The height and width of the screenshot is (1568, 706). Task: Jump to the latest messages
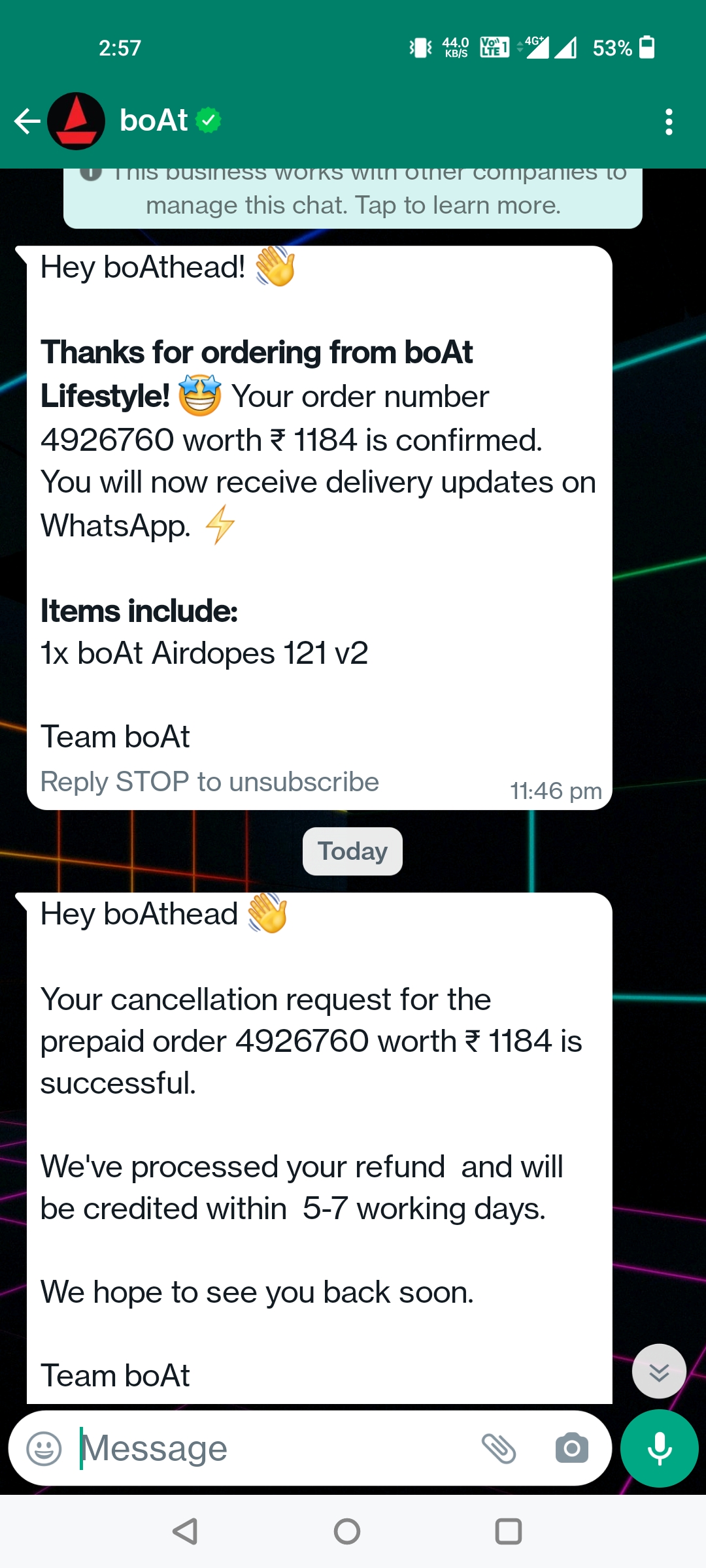(x=659, y=1371)
